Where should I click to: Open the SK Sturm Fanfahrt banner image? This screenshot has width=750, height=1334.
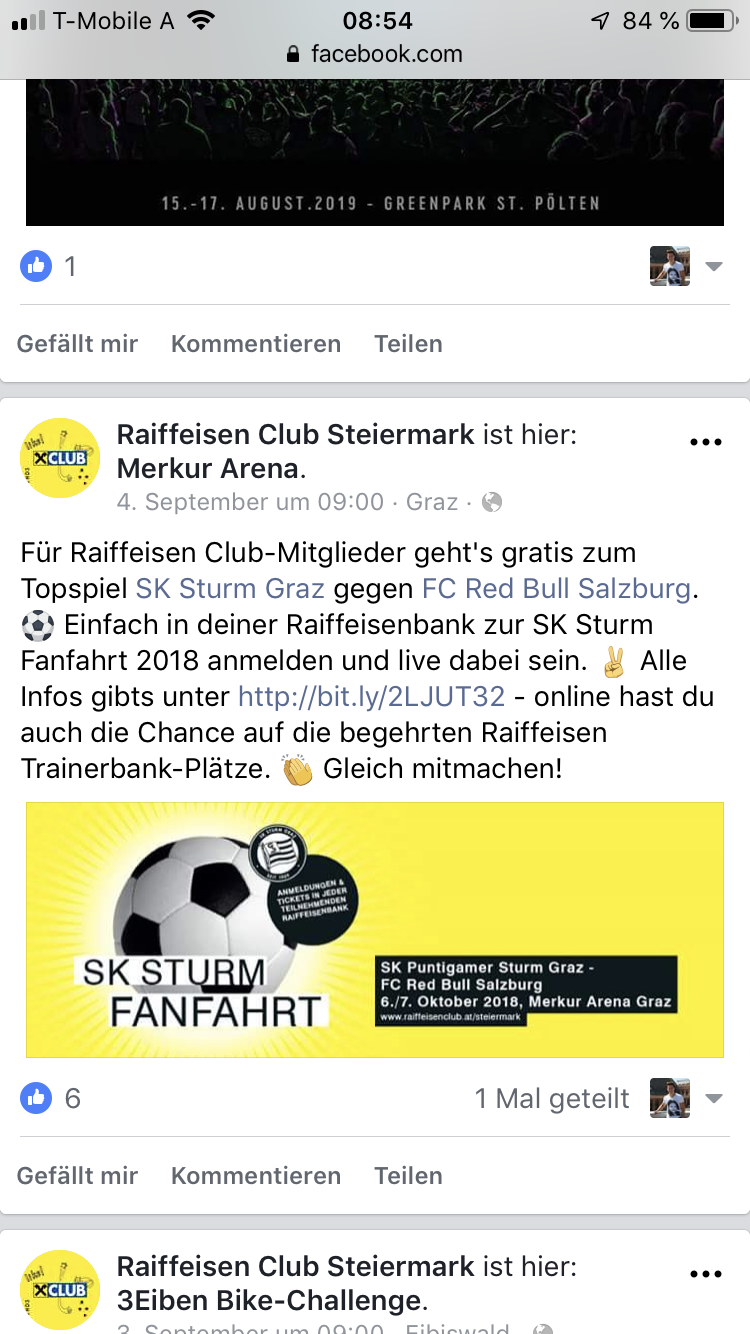374,929
